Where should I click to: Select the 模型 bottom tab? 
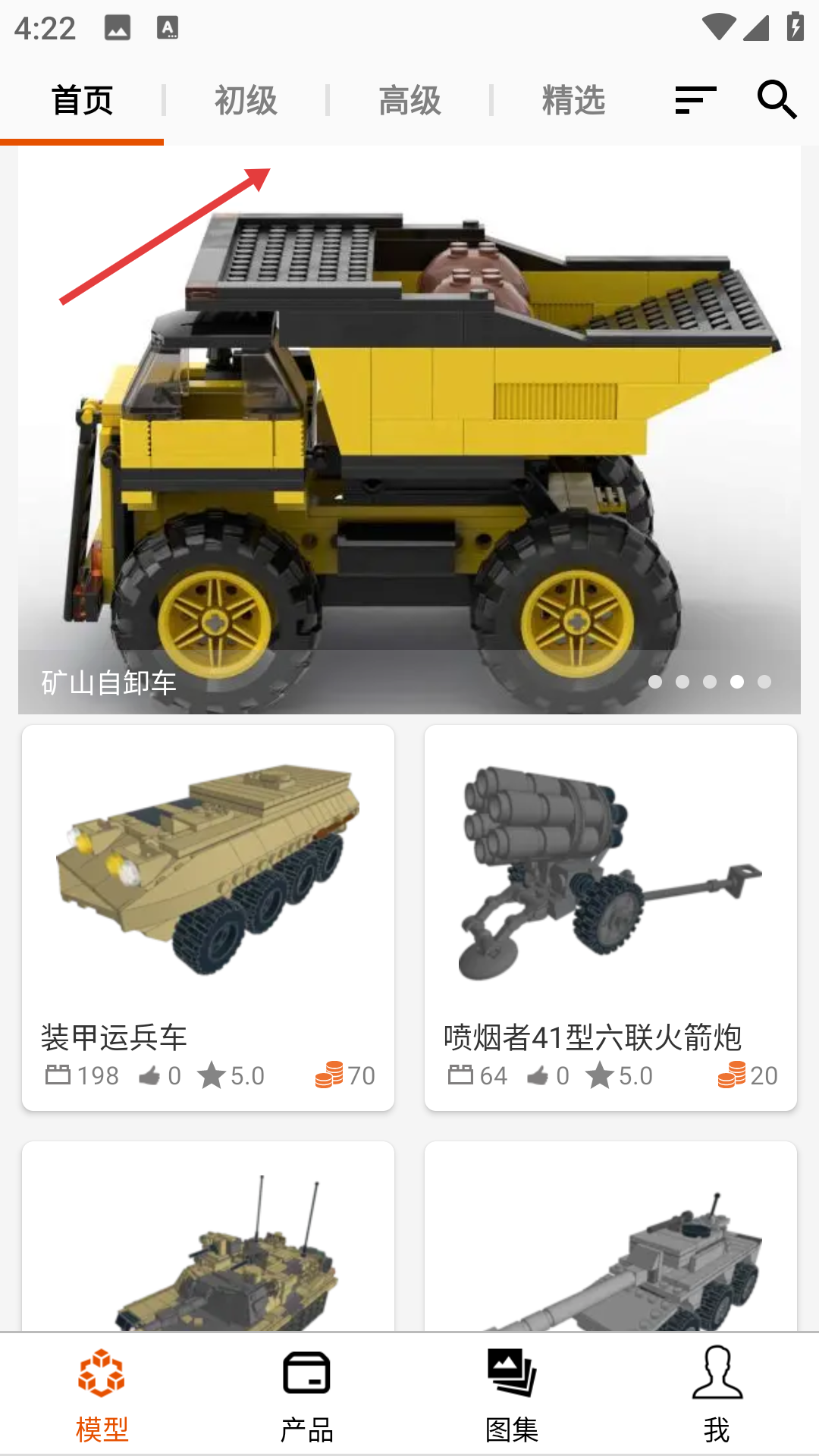[x=102, y=1395]
